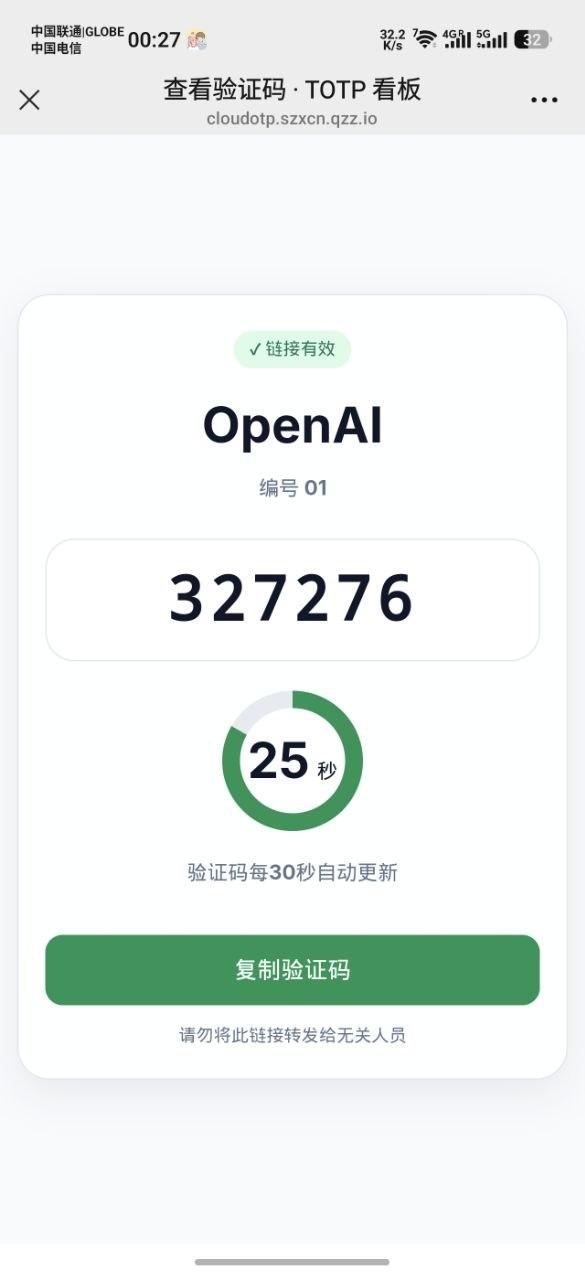The image size is (585, 1280).
Task: Tap the green 复制验证码 button
Action: click(292, 970)
